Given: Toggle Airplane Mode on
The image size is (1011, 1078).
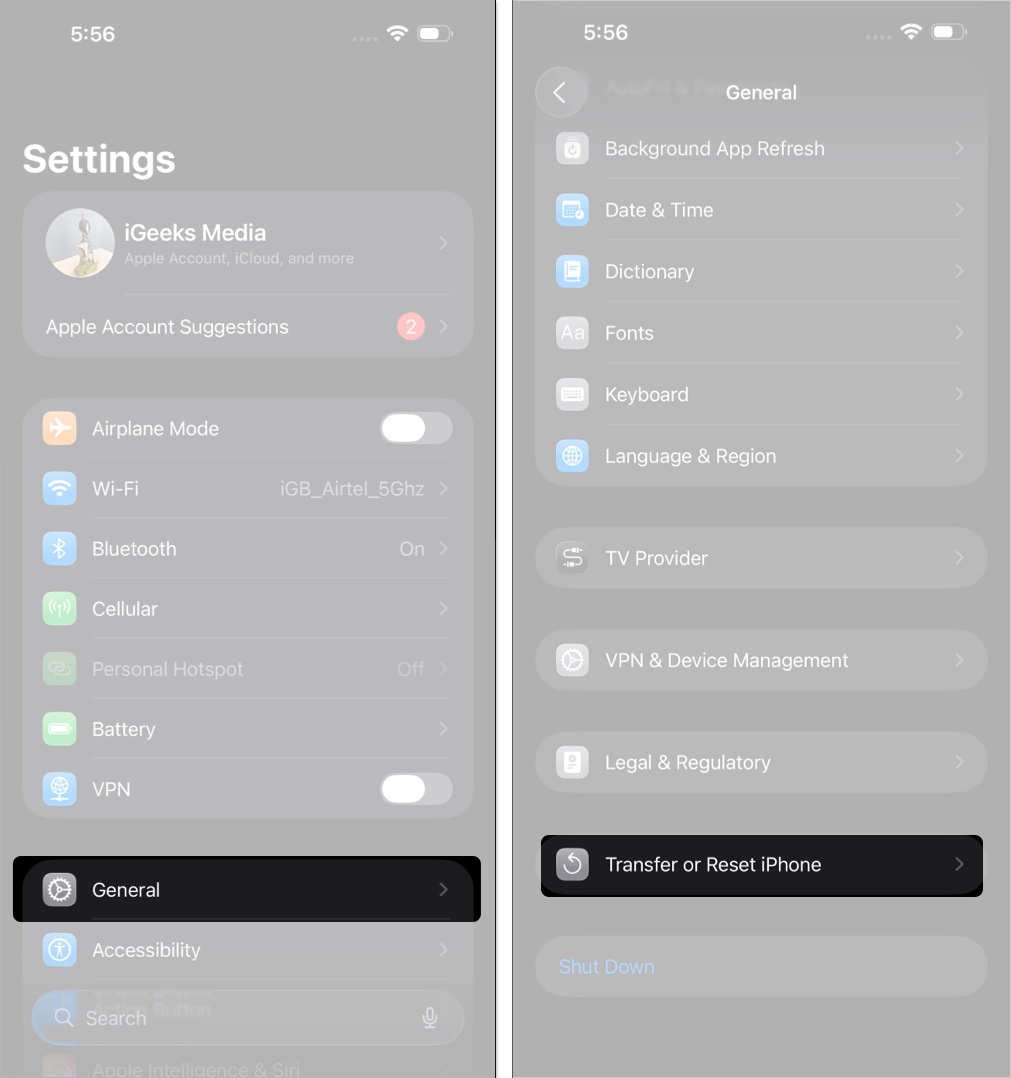Looking at the screenshot, I should click(x=416, y=428).
